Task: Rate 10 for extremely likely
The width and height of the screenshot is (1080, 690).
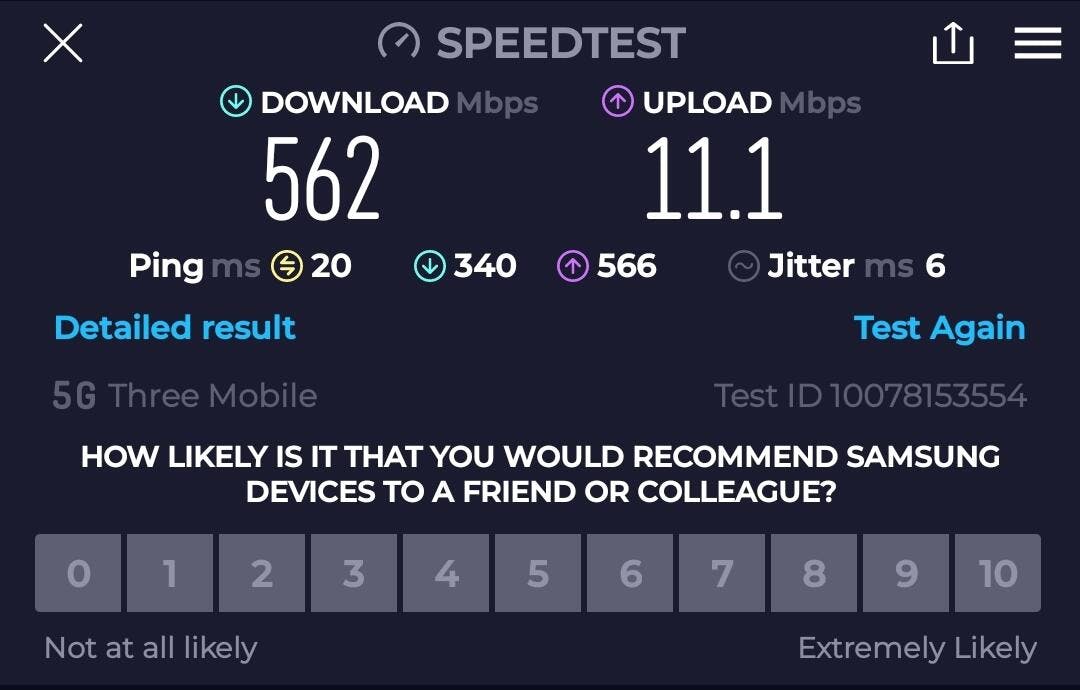Action: point(998,573)
